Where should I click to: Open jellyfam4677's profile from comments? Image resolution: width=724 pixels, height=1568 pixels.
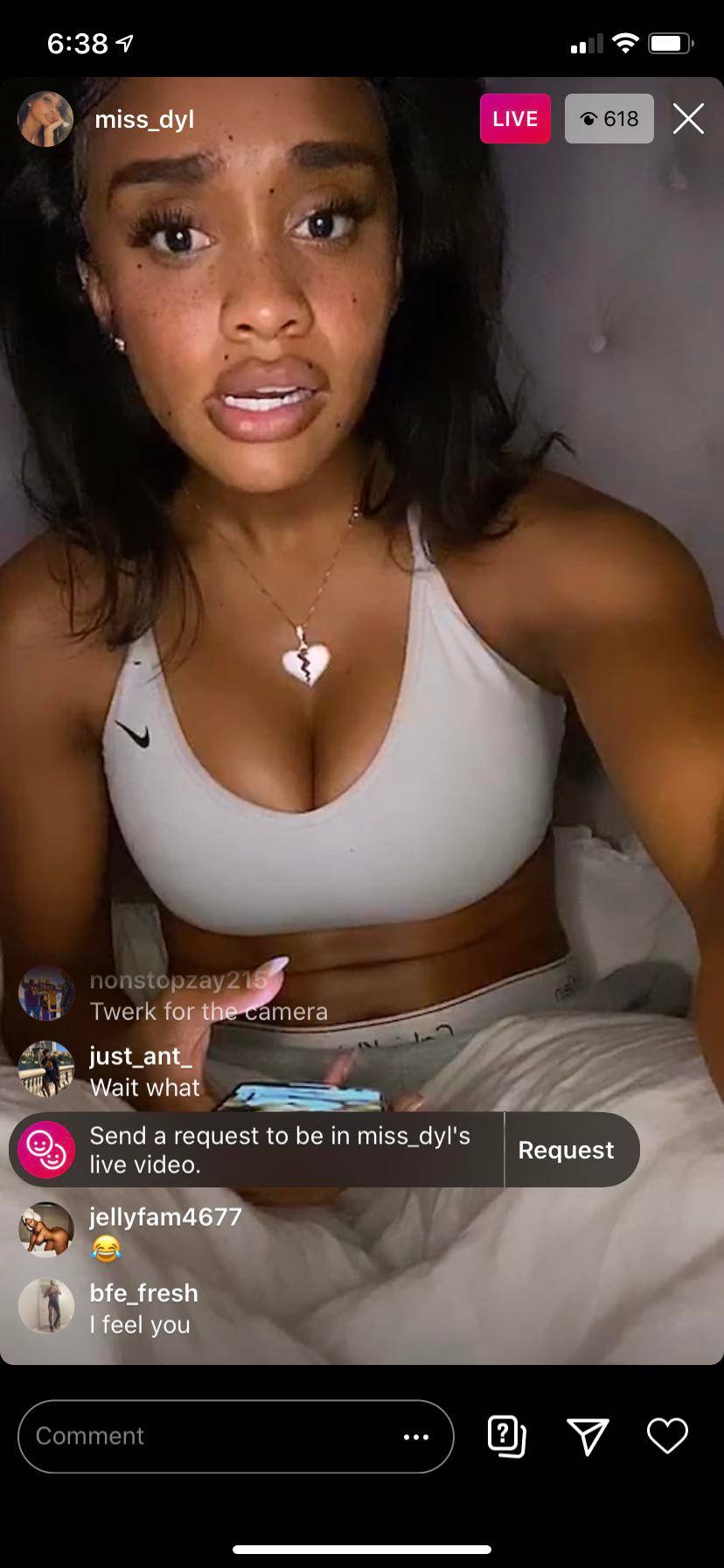point(46,1229)
